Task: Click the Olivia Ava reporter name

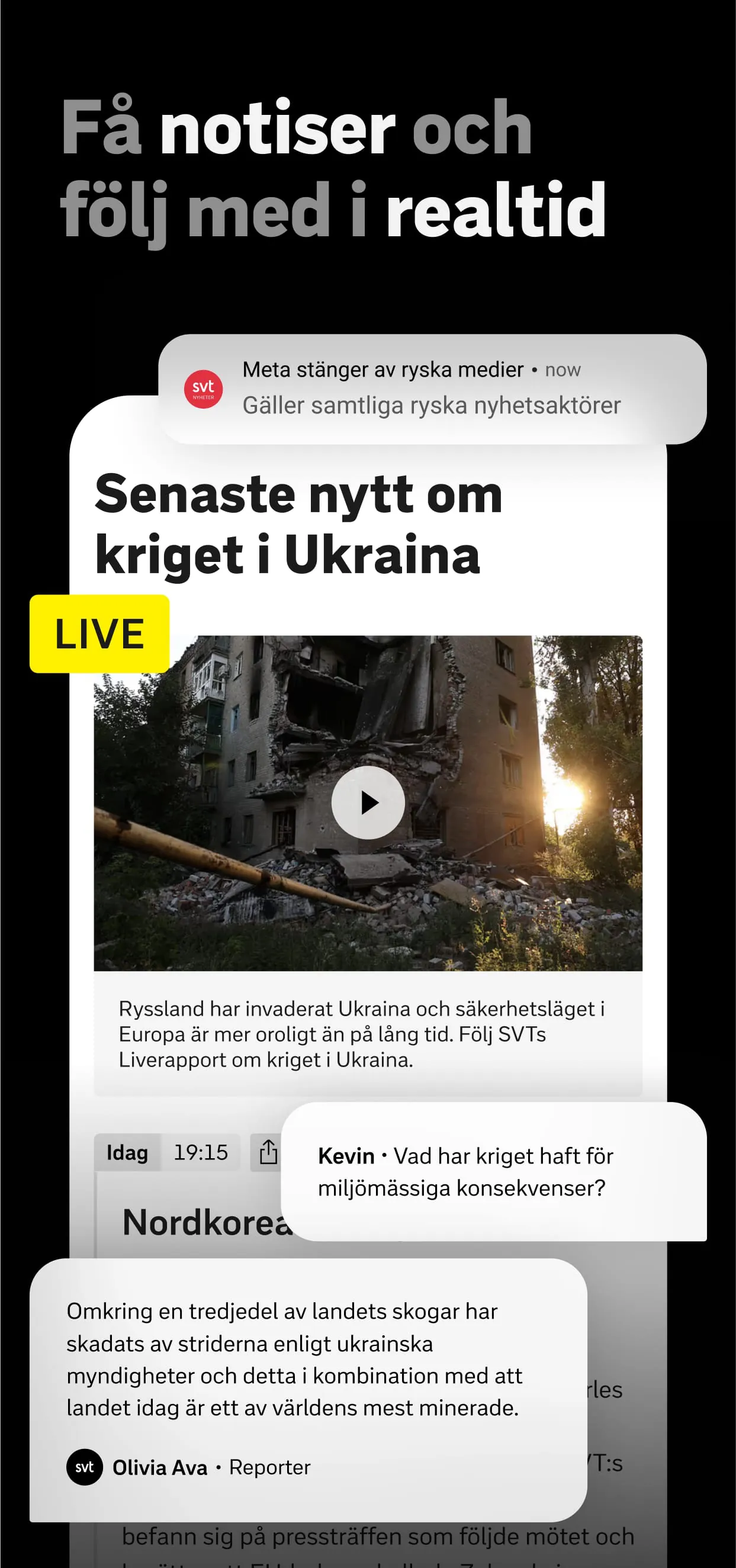Action: [x=159, y=1467]
